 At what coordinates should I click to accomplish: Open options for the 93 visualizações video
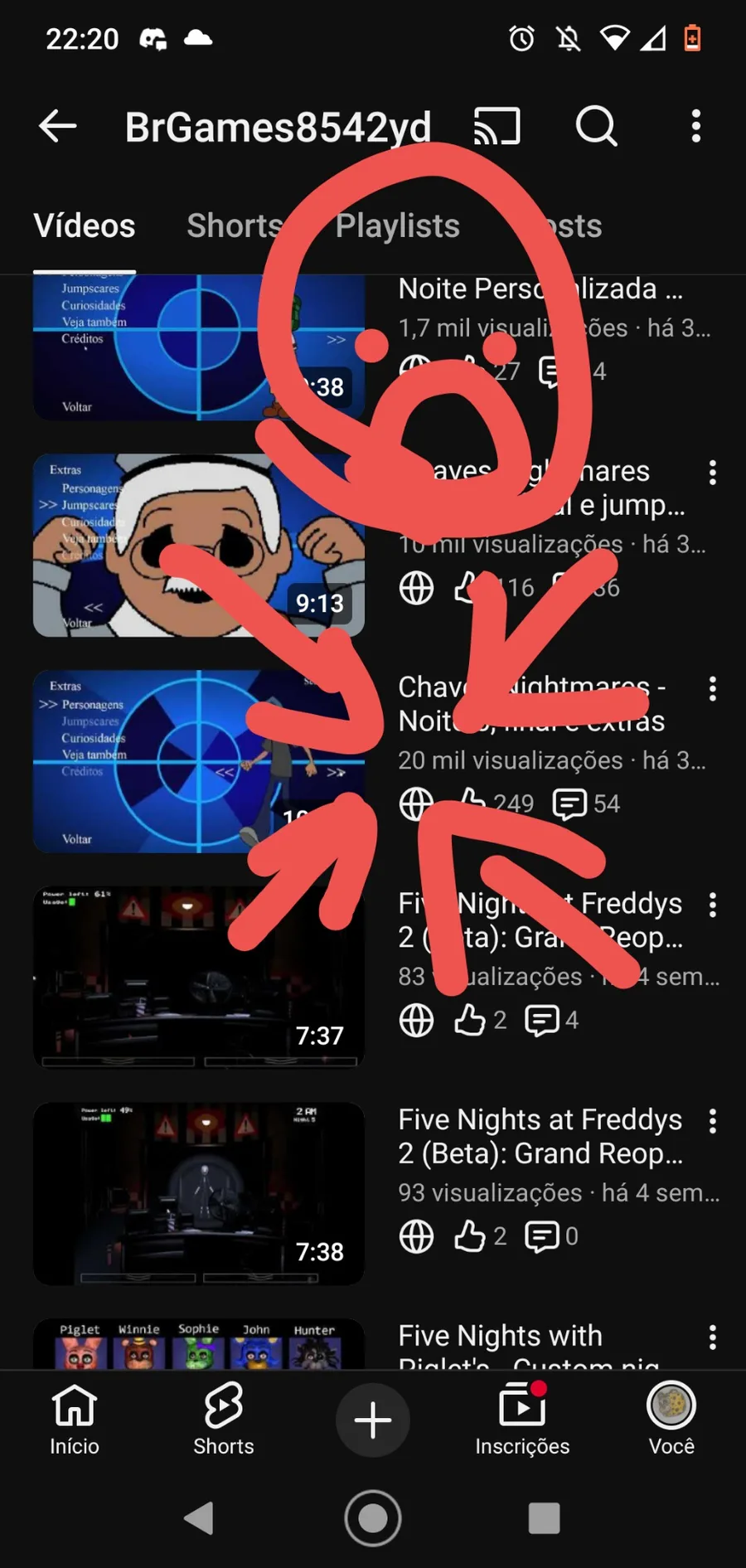tap(713, 1121)
